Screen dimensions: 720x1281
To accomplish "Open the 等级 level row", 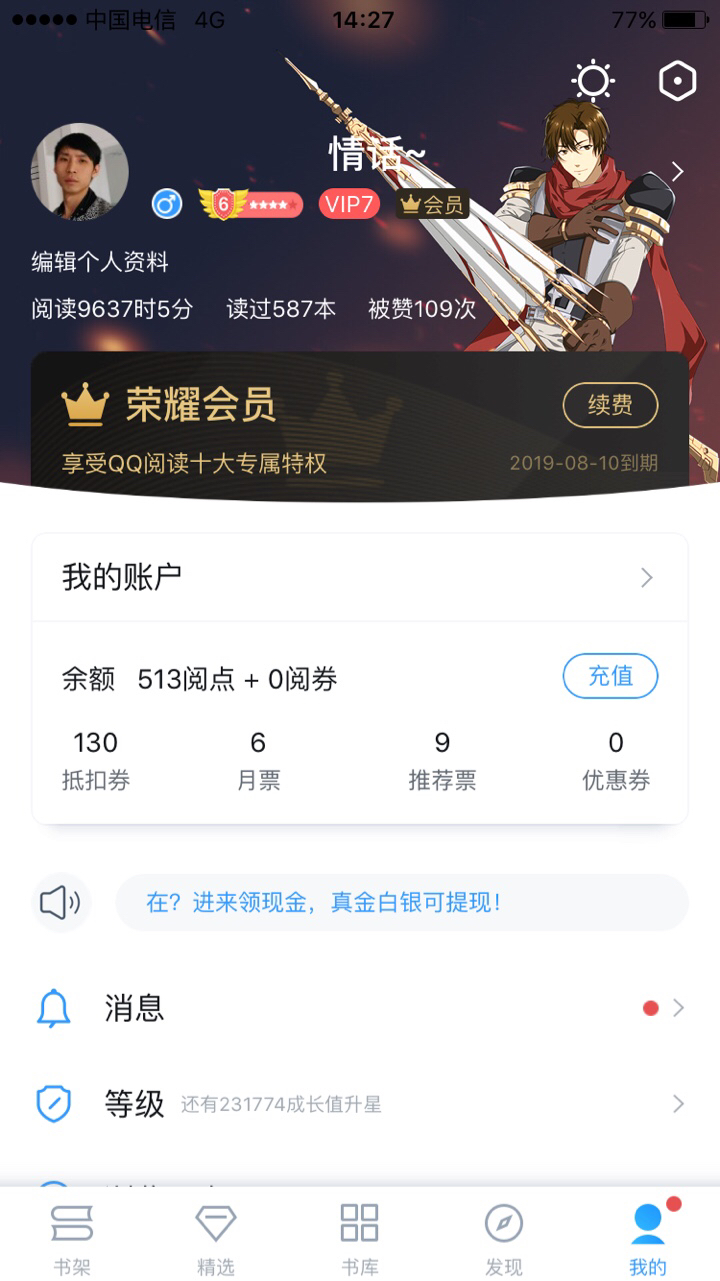I will 360,1104.
